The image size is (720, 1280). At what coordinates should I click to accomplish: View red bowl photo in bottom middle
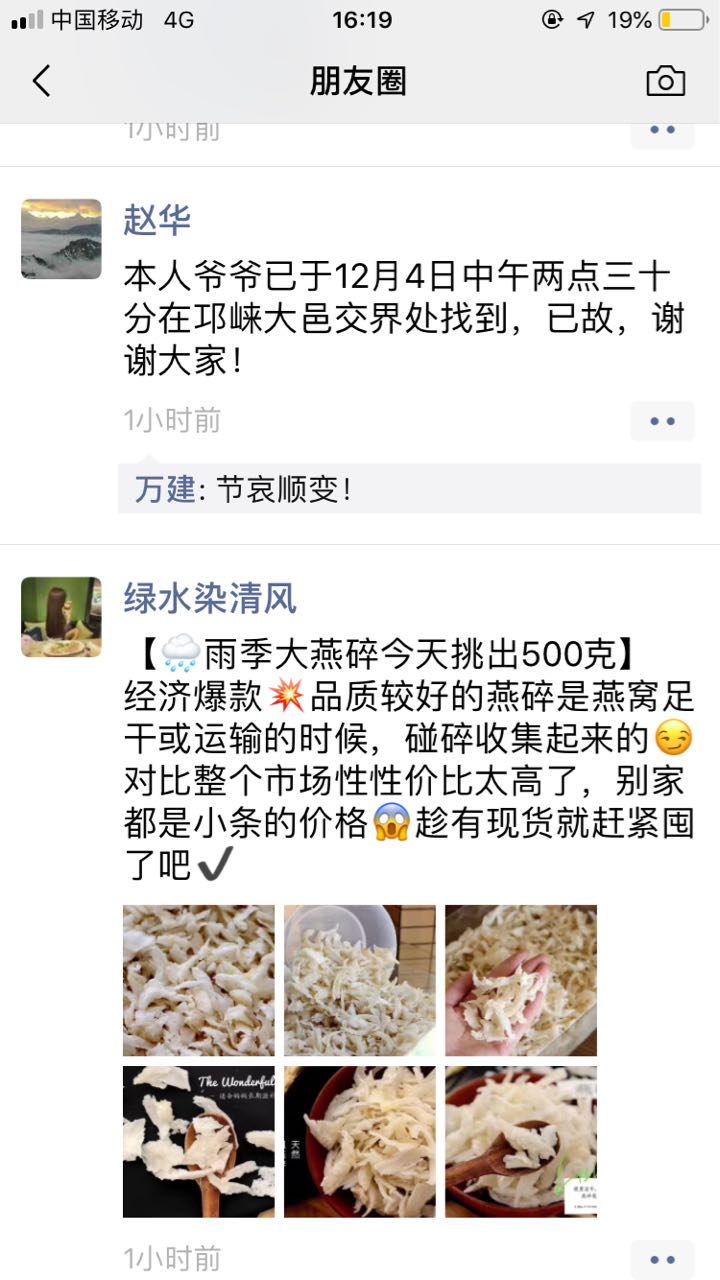coord(359,1141)
